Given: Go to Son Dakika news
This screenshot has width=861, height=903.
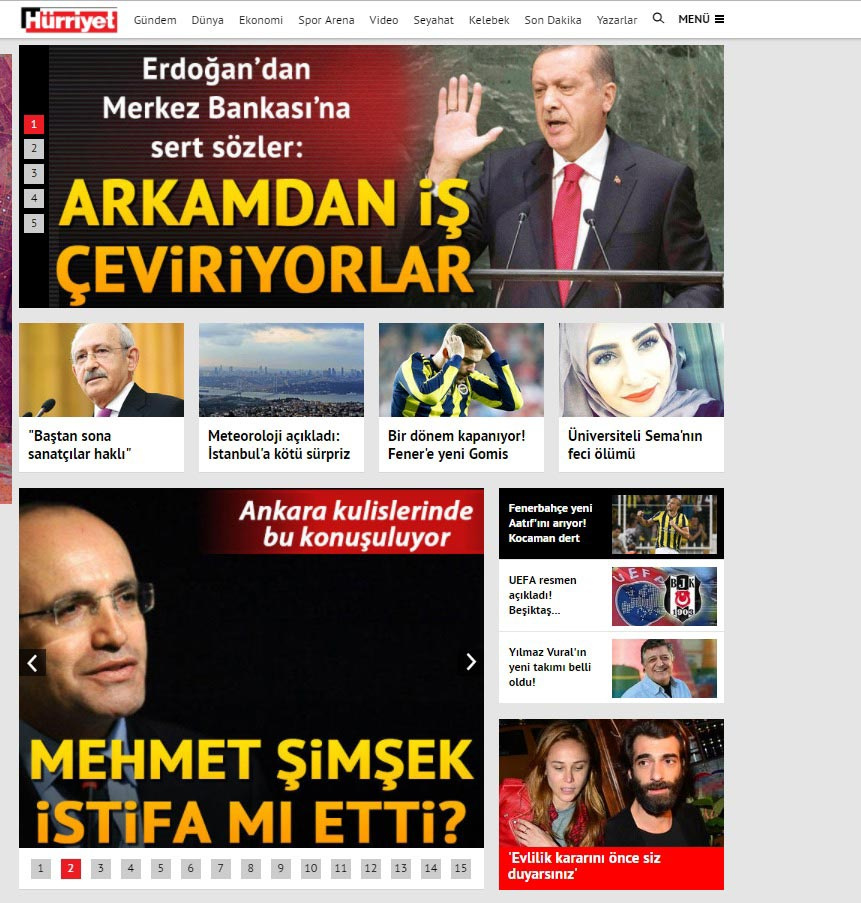Looking at the screenshot, I should [552, 20].
